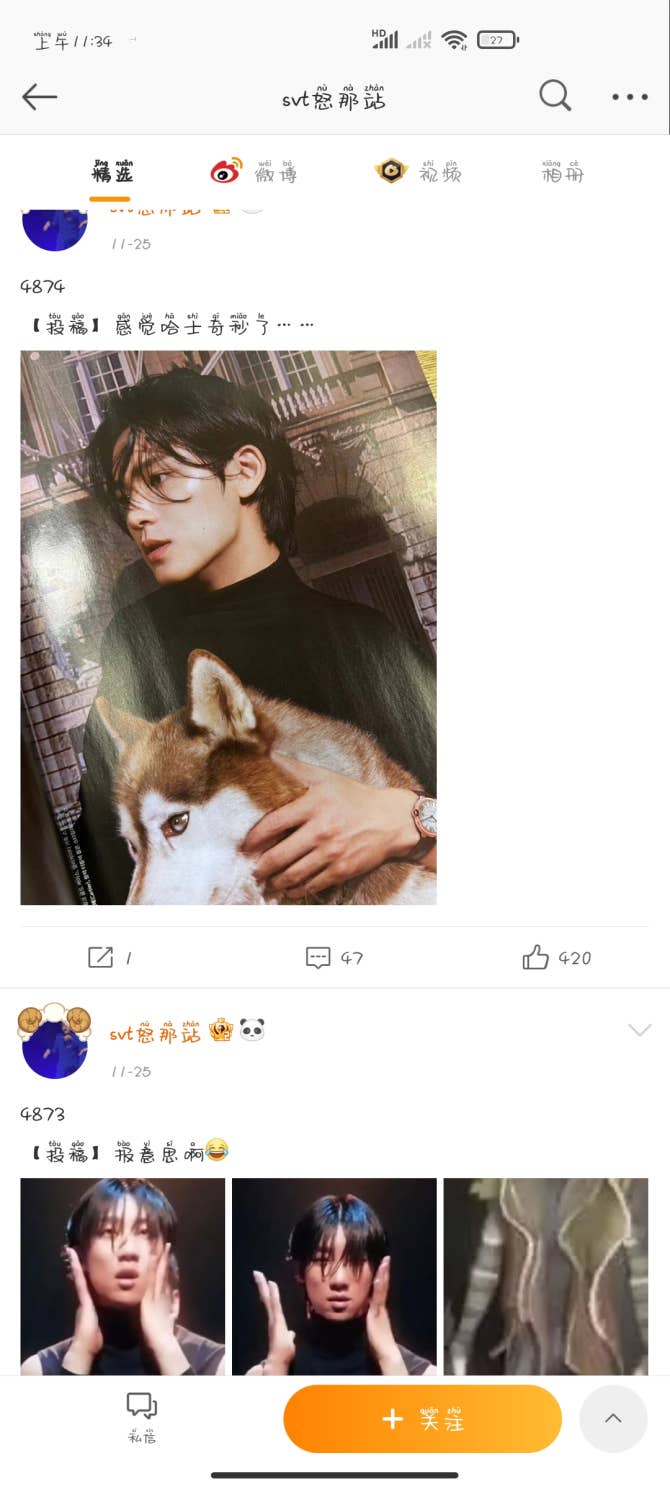
Task: Switch to the 相册 tab
Action: click(x=562, y=172)
